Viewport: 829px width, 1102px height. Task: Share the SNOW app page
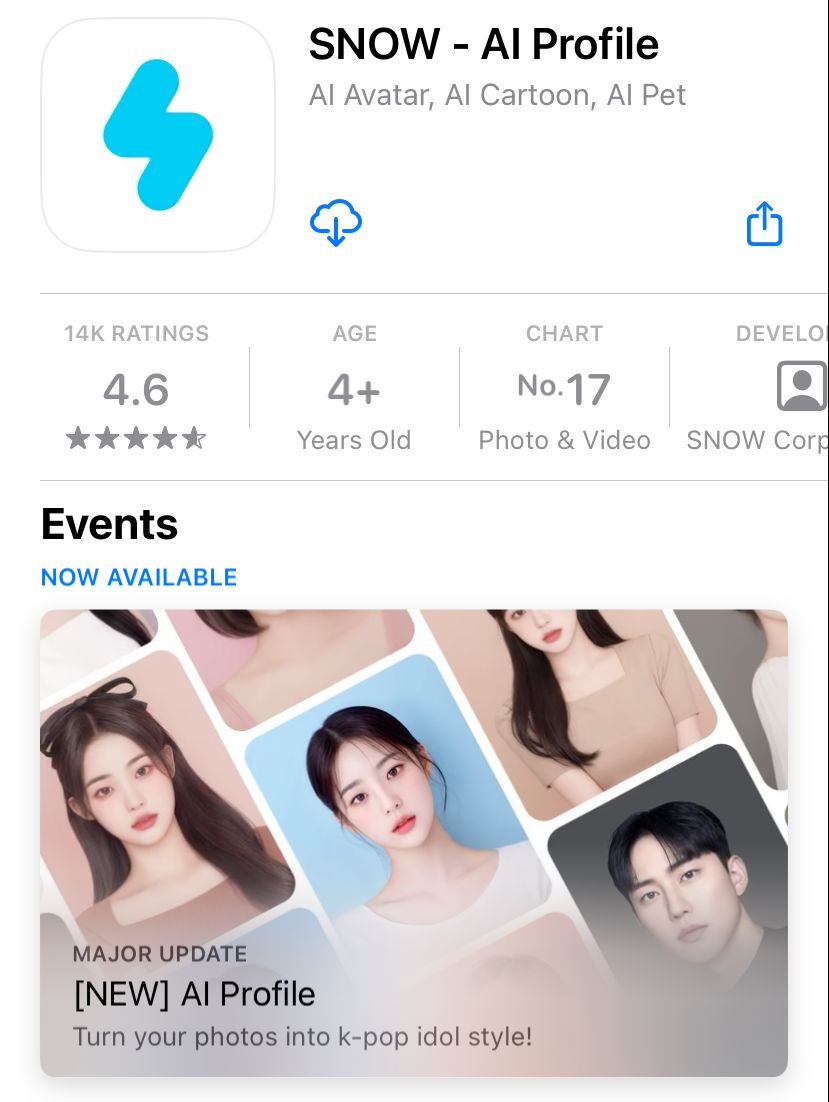coord(765,224)
